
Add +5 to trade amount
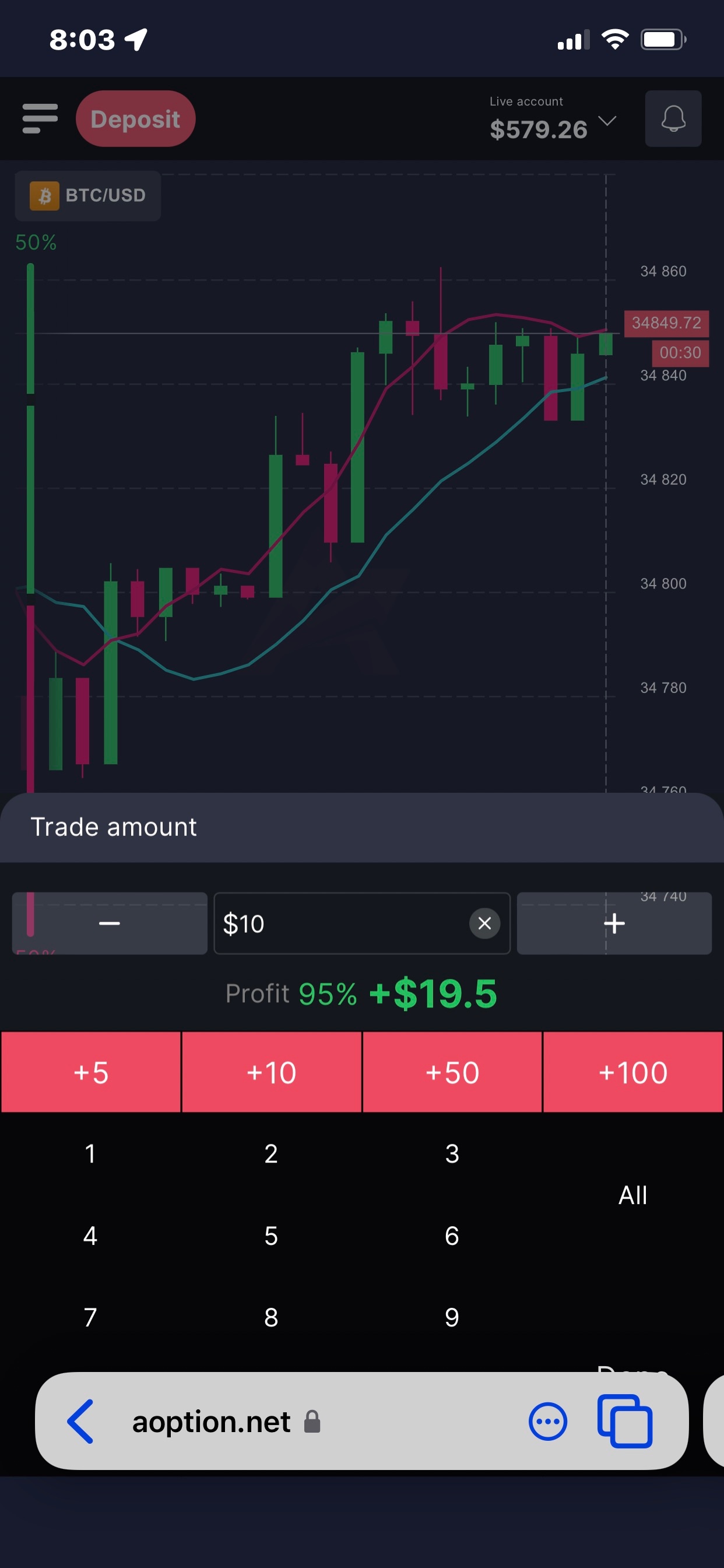pyautogui.click(x=91, y=1072)
